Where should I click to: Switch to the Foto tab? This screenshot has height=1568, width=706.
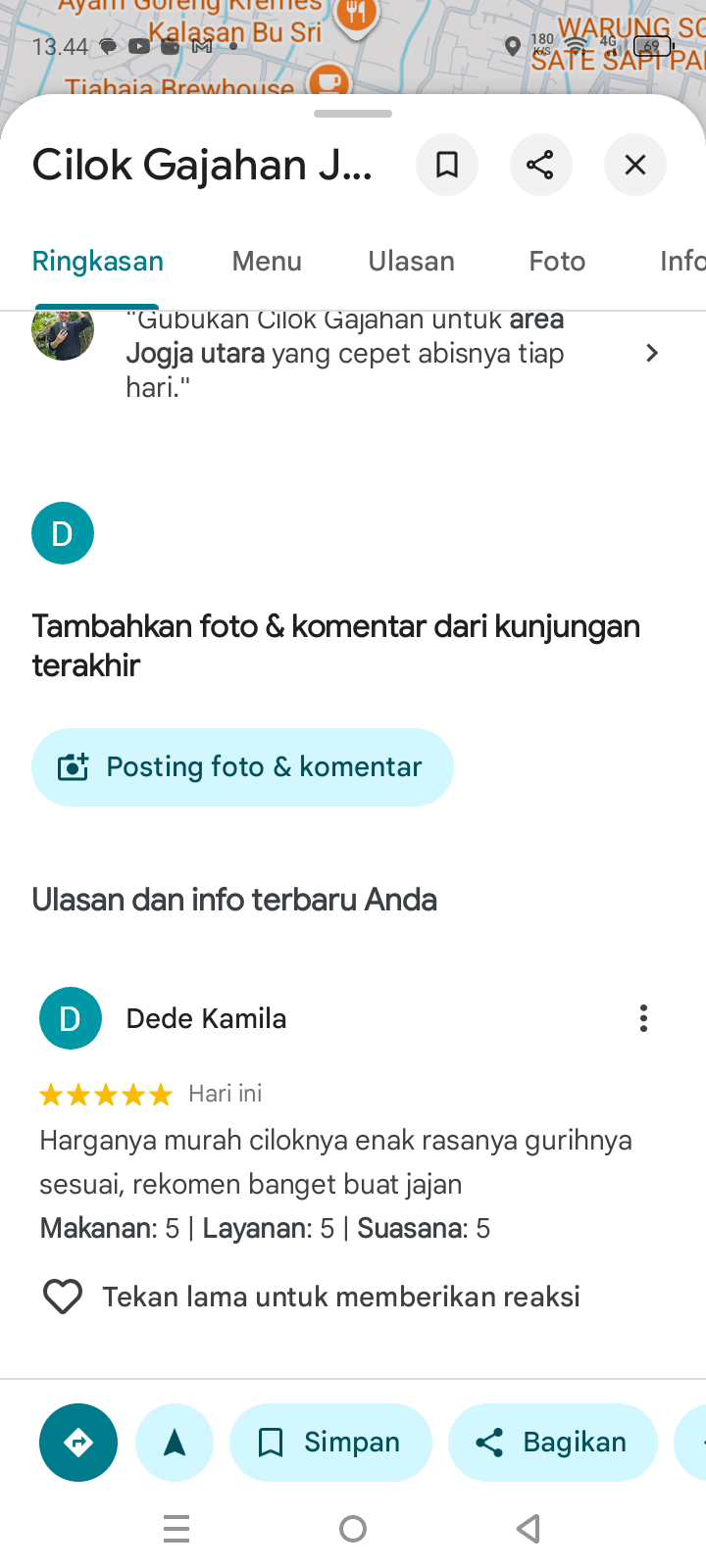click(x=557, y=261)
